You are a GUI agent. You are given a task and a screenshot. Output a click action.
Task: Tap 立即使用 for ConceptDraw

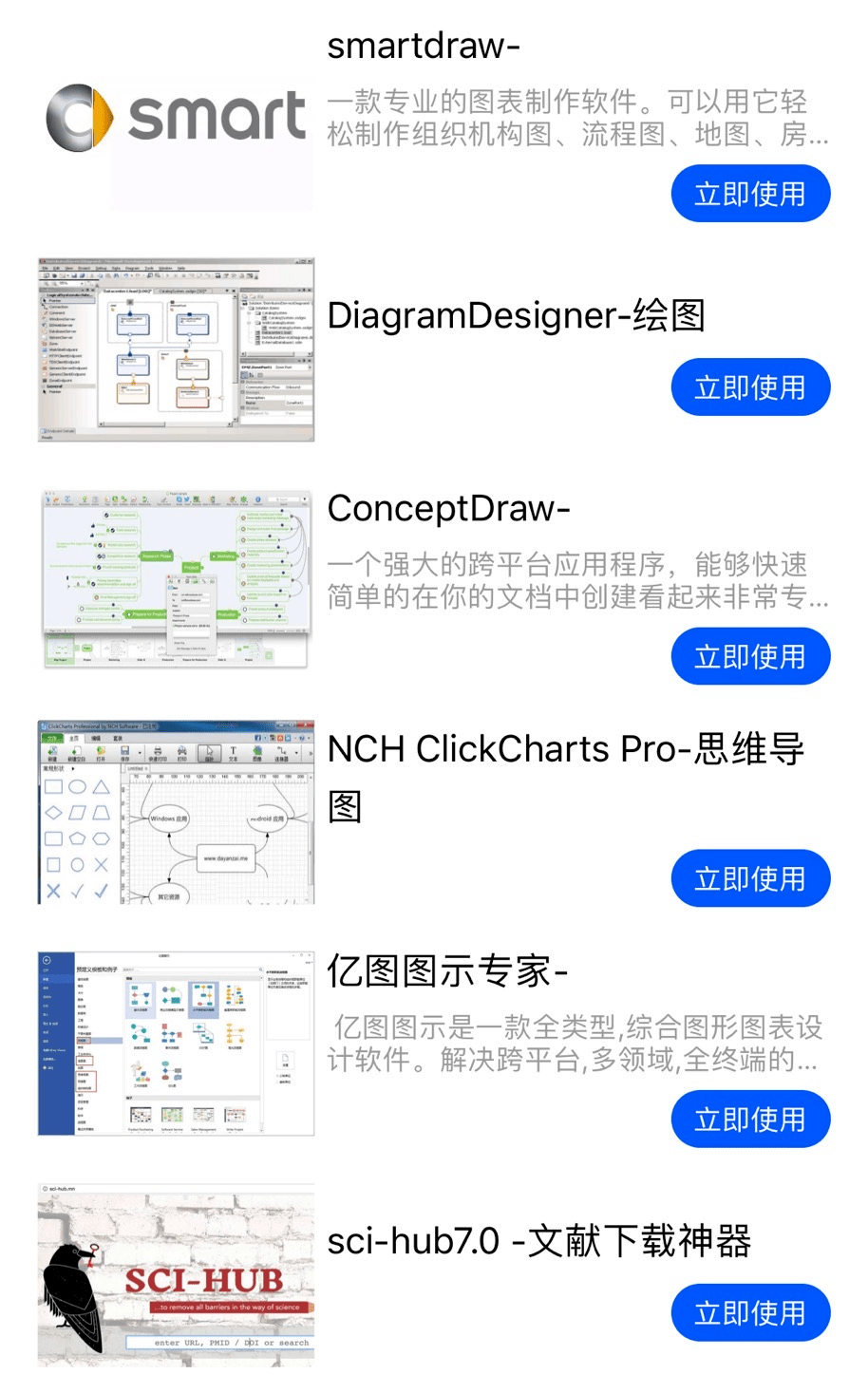coord(750,656)
